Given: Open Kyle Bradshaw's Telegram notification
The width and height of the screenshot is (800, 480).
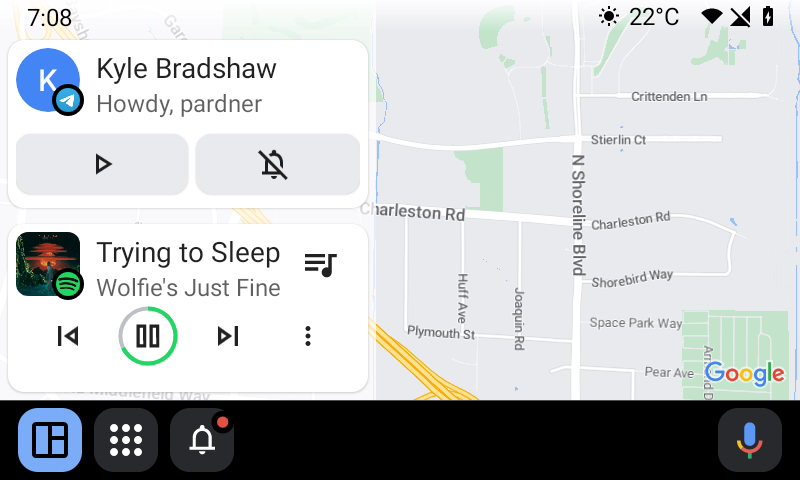Looking at the screenshot, I should click(x=188, y=85).
